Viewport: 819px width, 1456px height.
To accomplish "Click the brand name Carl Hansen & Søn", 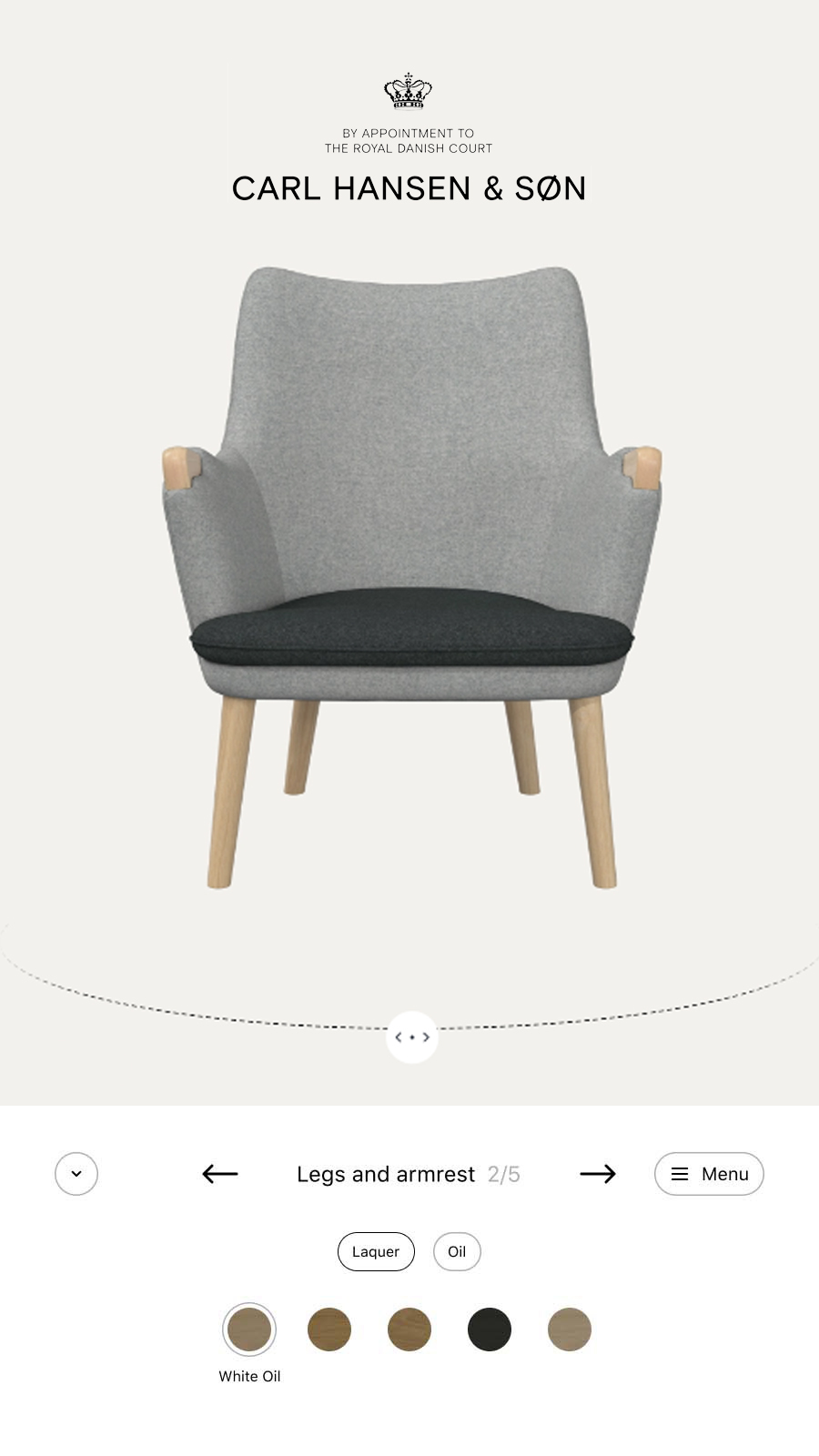I will [x=409, y=188].
